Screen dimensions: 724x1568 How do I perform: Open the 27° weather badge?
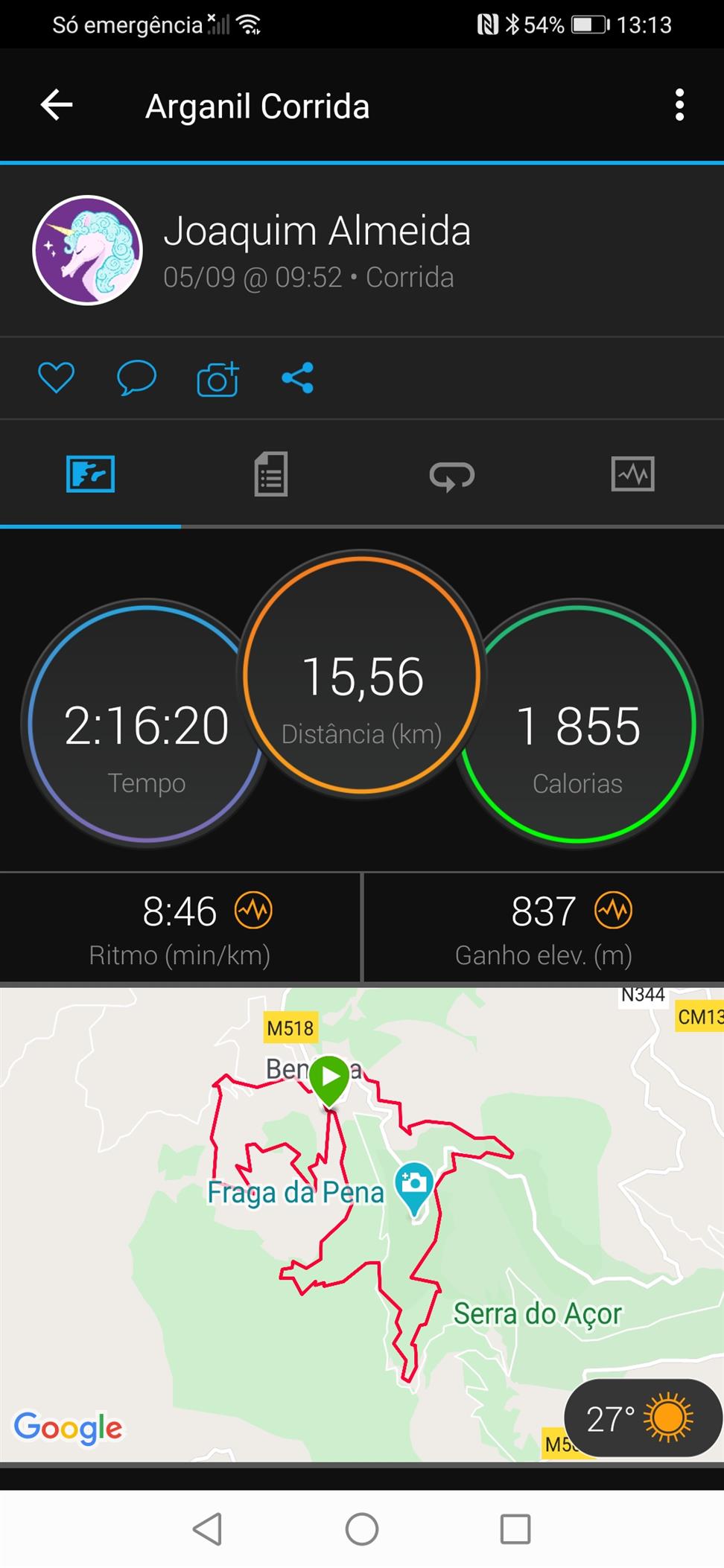click(x=643, y=1418)
